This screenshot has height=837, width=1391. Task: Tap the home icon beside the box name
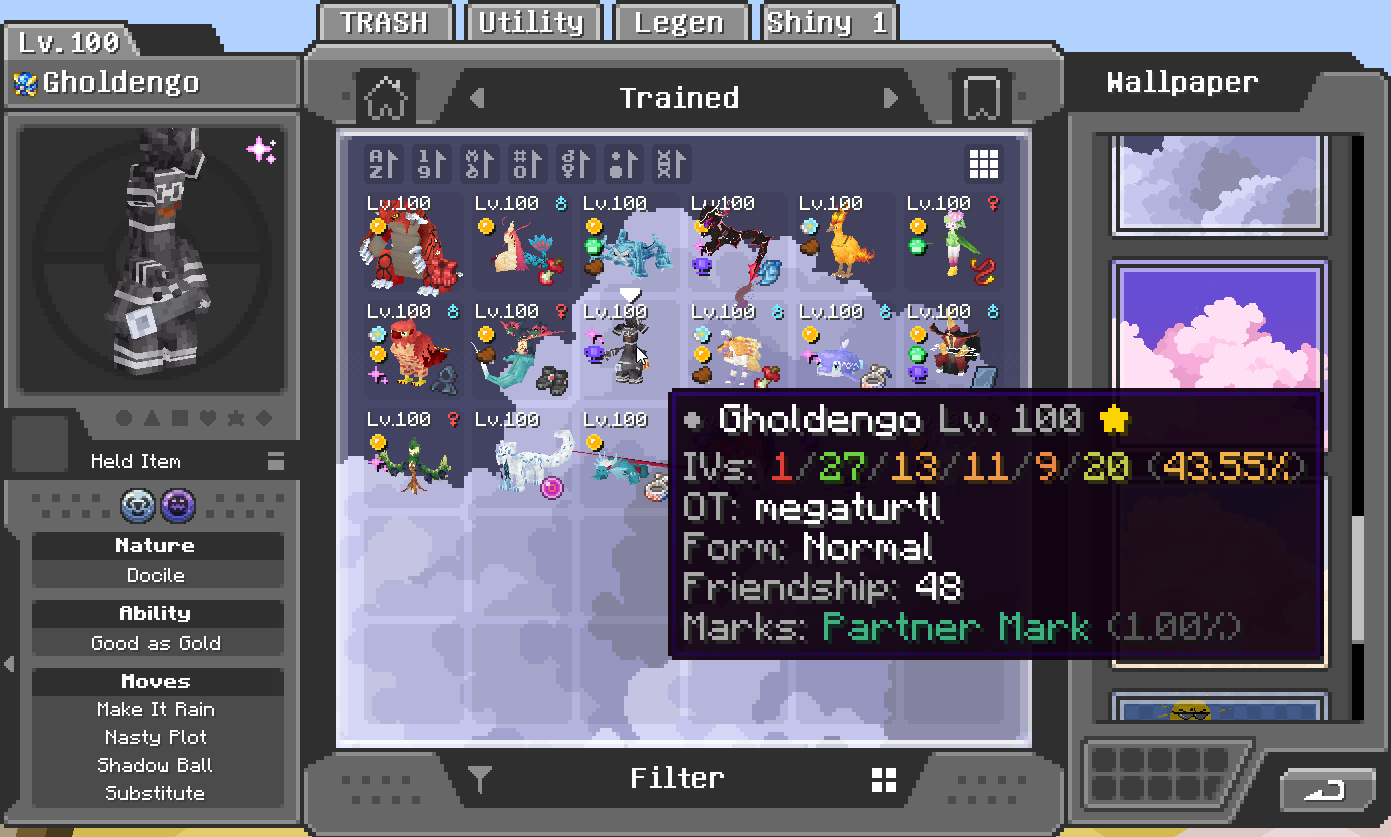coord(387,98)
